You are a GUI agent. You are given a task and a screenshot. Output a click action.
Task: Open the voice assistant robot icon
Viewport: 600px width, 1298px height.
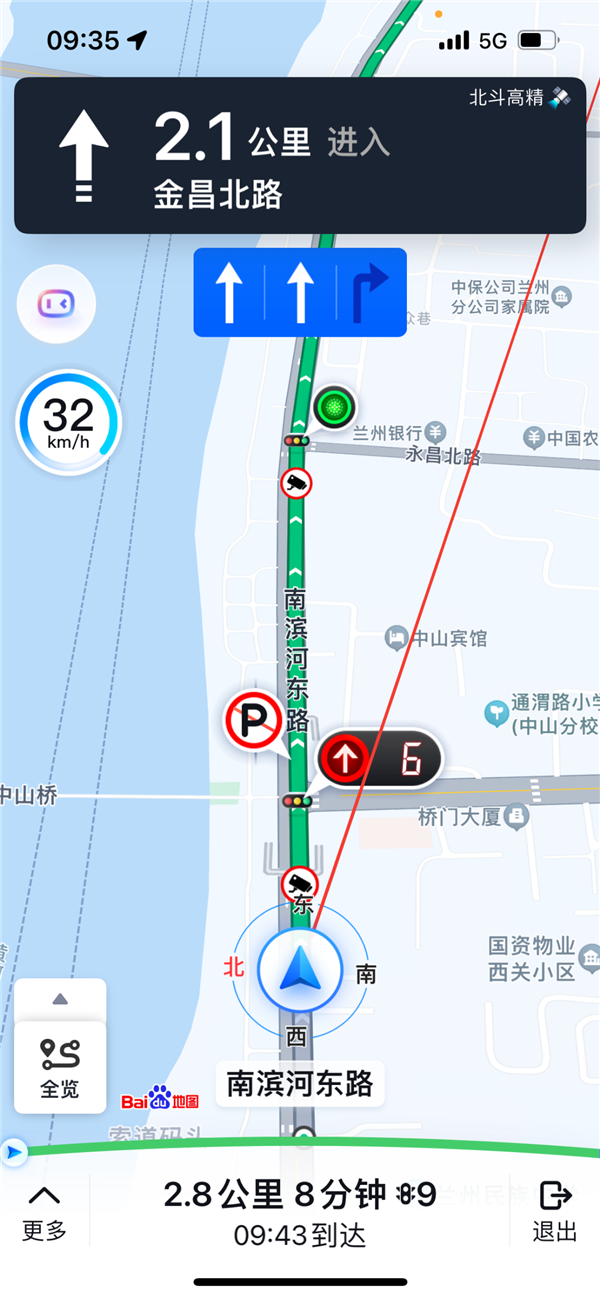tap(56, 302)
